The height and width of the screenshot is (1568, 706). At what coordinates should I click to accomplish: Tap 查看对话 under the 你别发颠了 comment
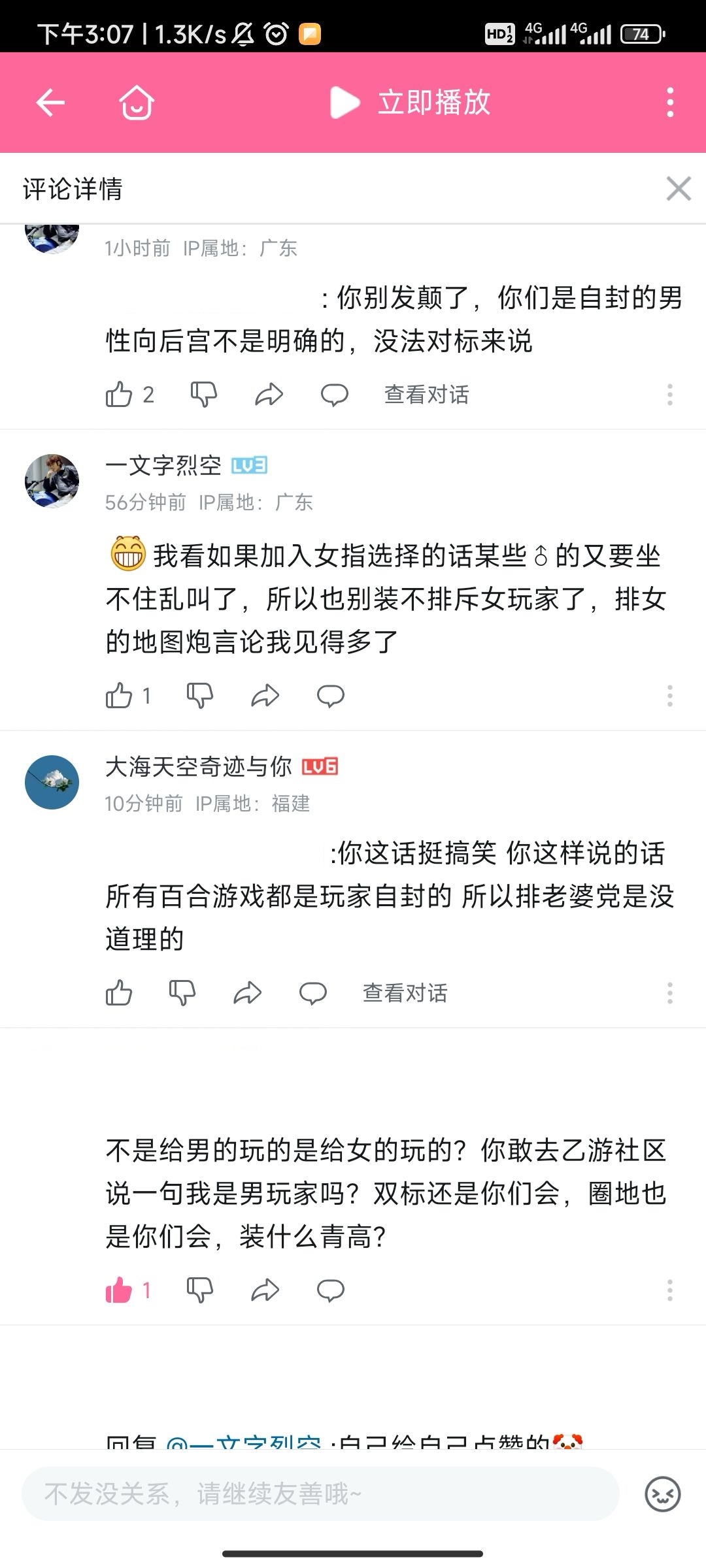pos(426,395)
